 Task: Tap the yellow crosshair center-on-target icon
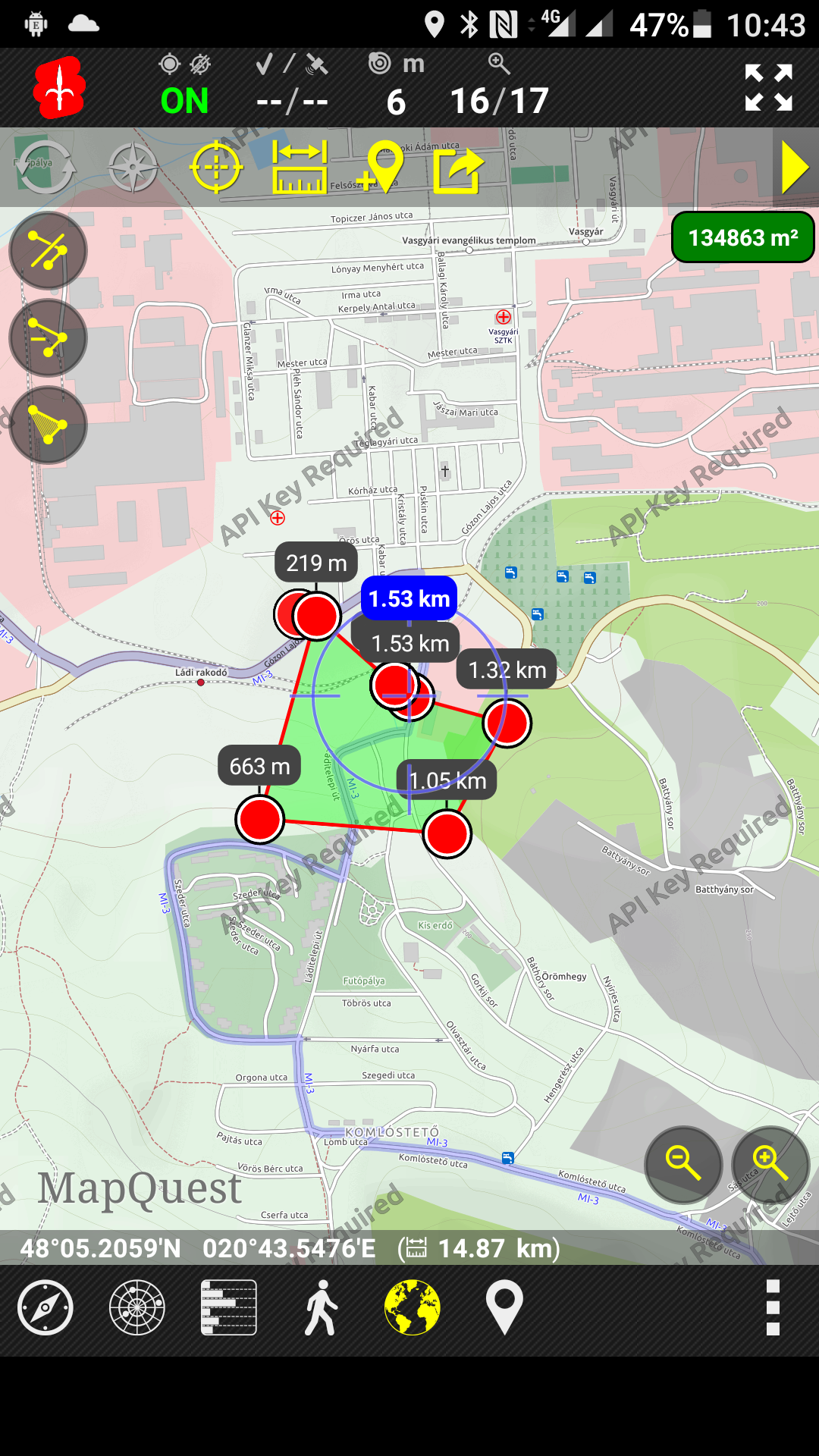(216, 167)
